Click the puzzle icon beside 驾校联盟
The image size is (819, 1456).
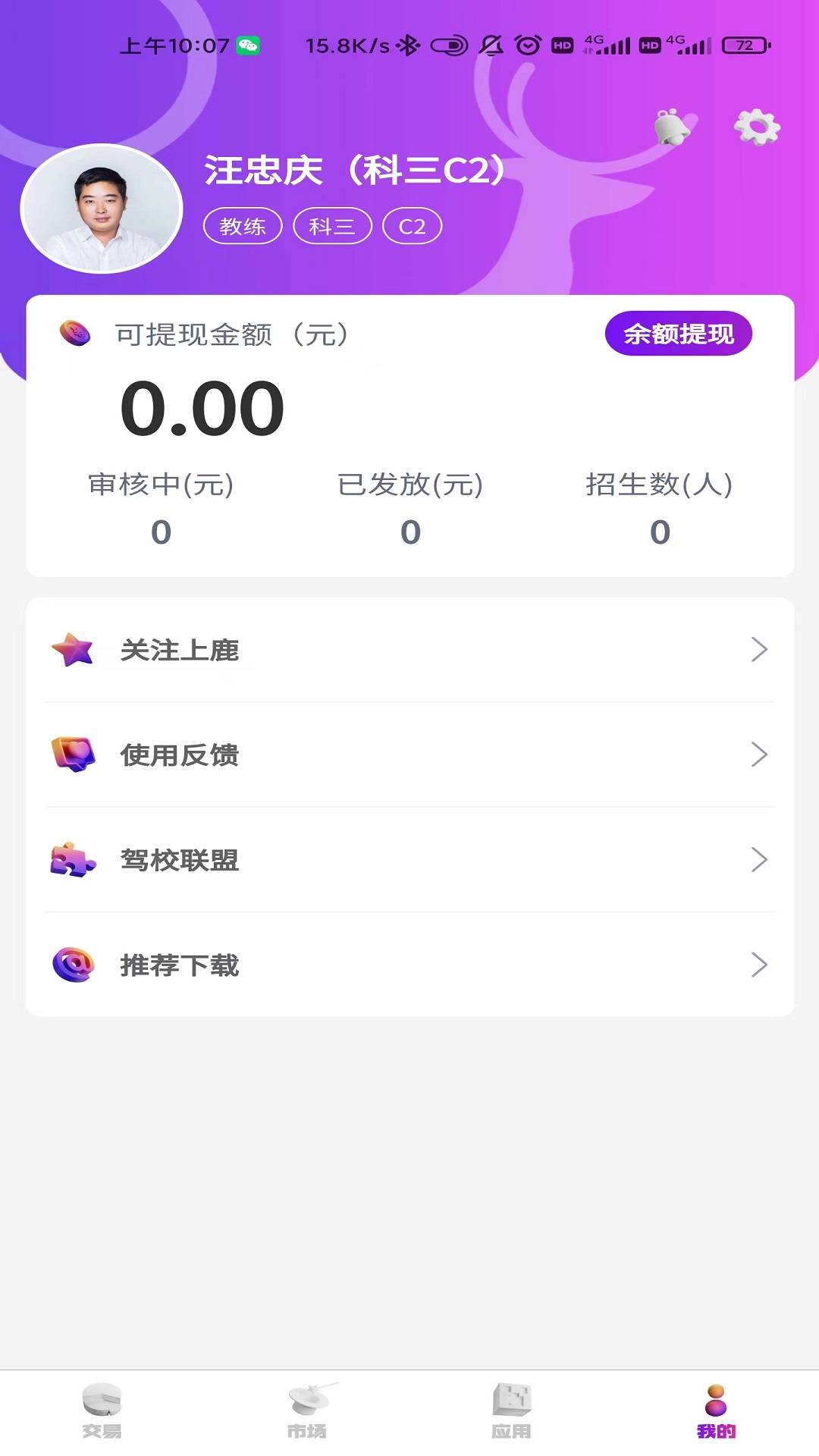(72, 861)
